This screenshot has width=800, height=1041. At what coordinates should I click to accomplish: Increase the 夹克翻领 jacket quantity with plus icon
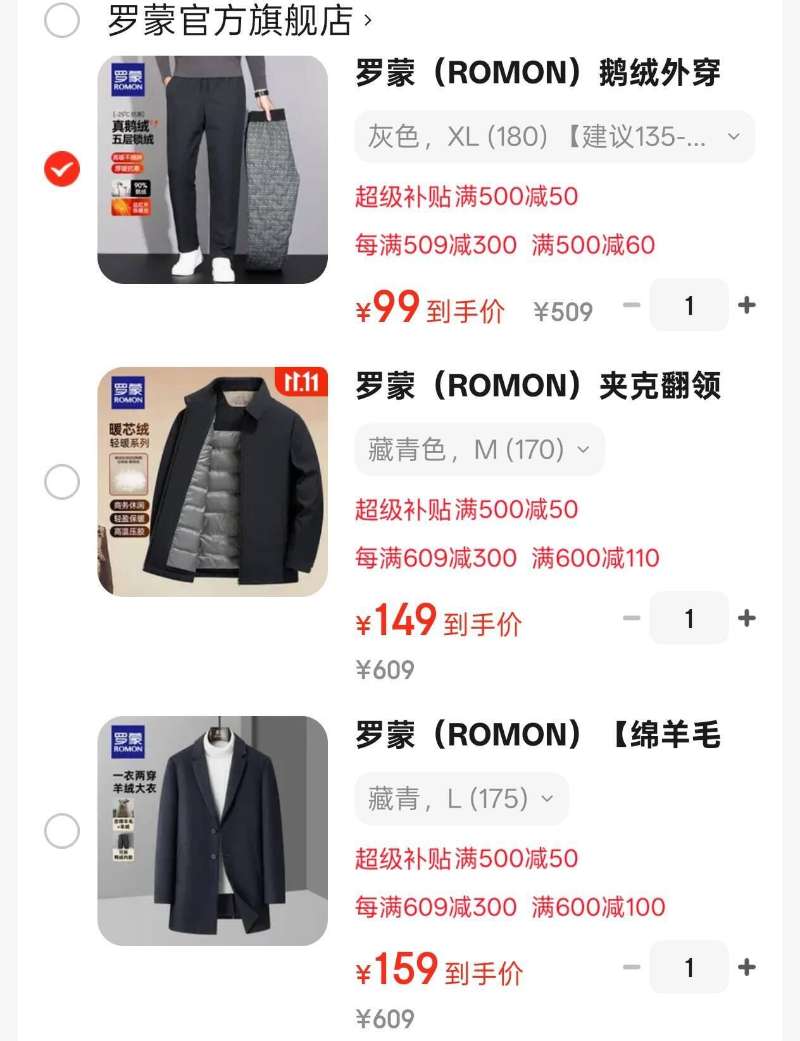[x=747, y=618]
